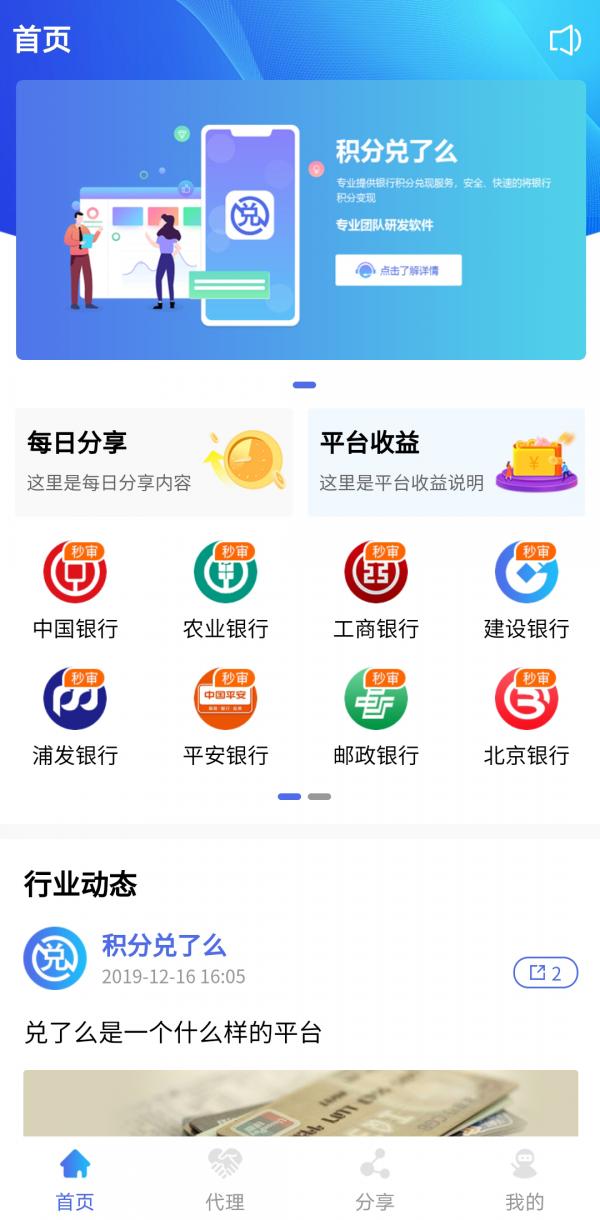The width and height of the screenshot is (600, 1220).
Task: Select 中国银行
Action: pyautogui.click(x=75, y=590)
